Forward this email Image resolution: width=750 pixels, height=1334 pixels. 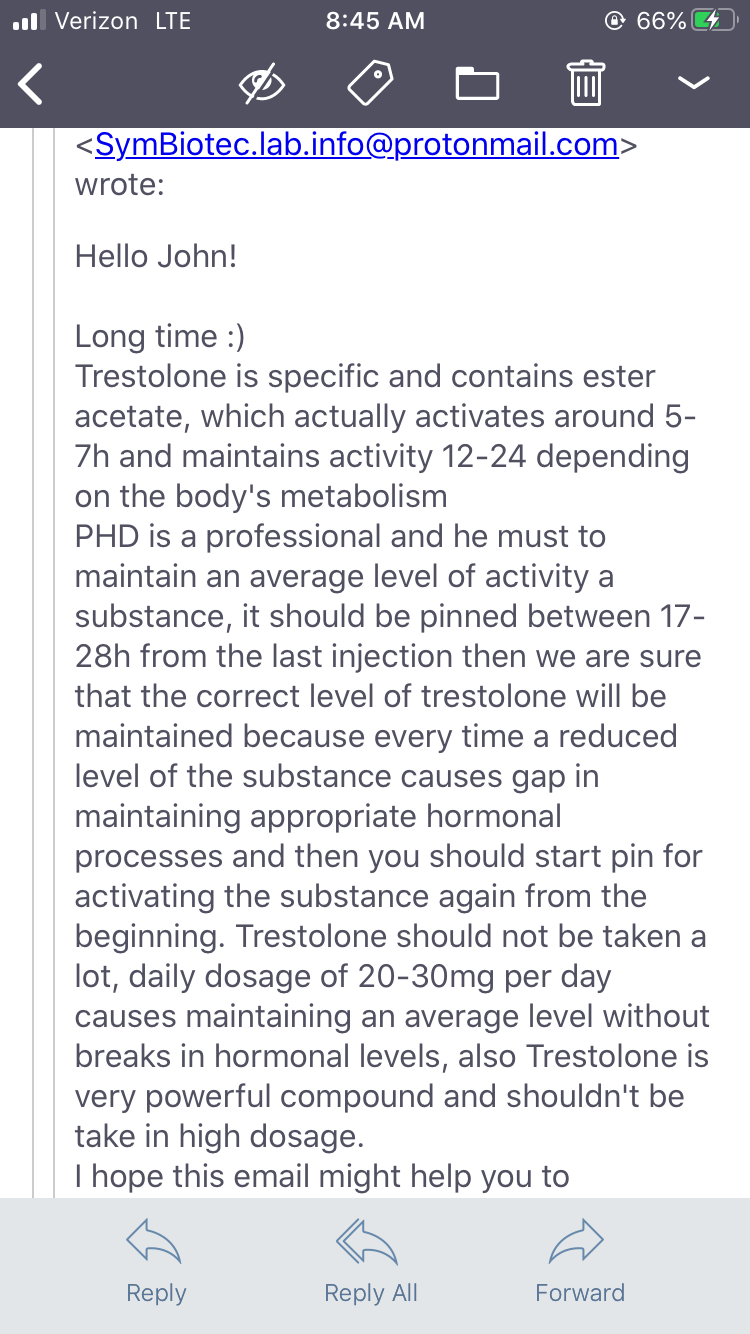[580, 1263]
